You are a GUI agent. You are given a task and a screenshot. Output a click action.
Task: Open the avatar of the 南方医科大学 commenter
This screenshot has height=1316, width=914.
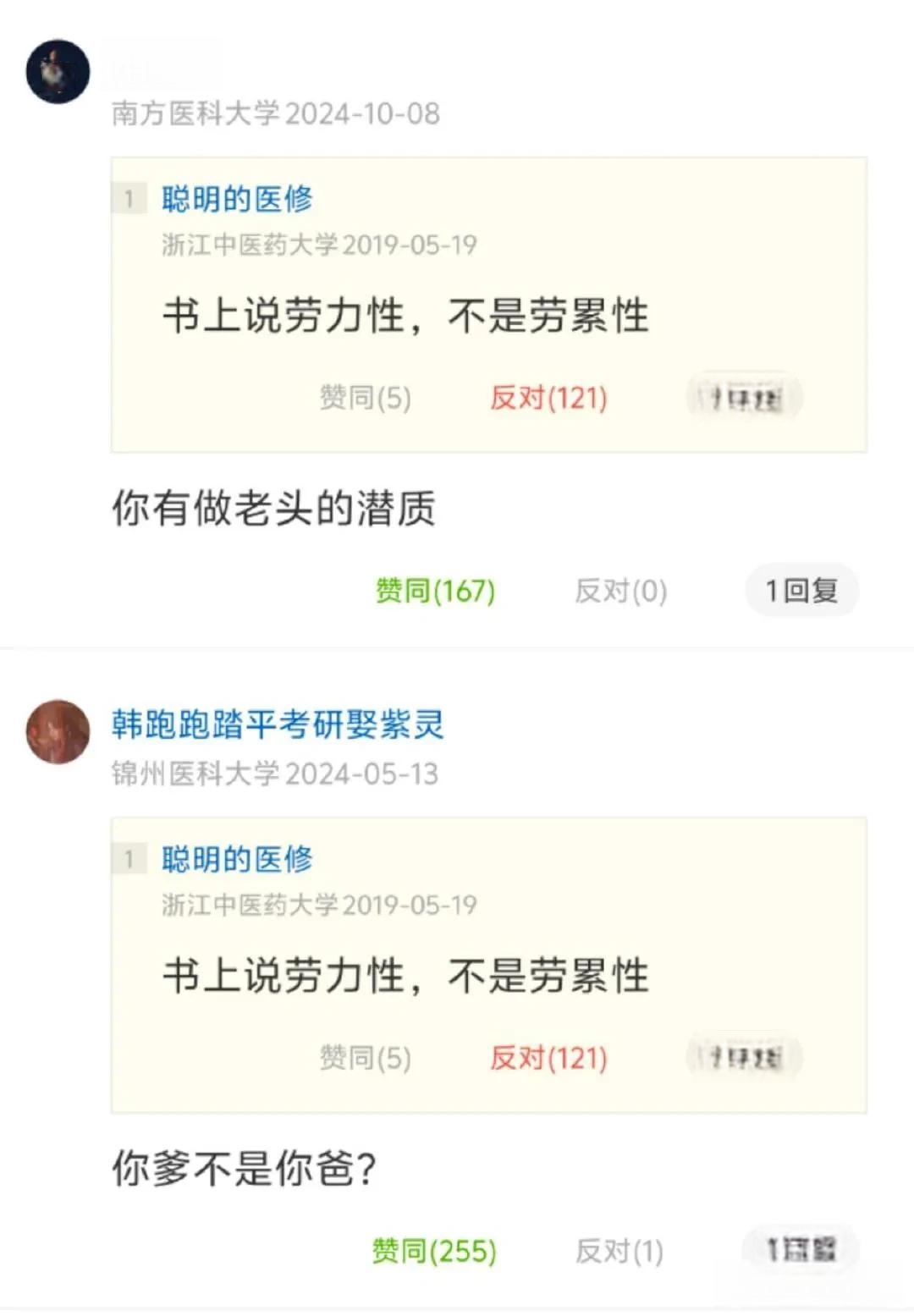point(58,71)
